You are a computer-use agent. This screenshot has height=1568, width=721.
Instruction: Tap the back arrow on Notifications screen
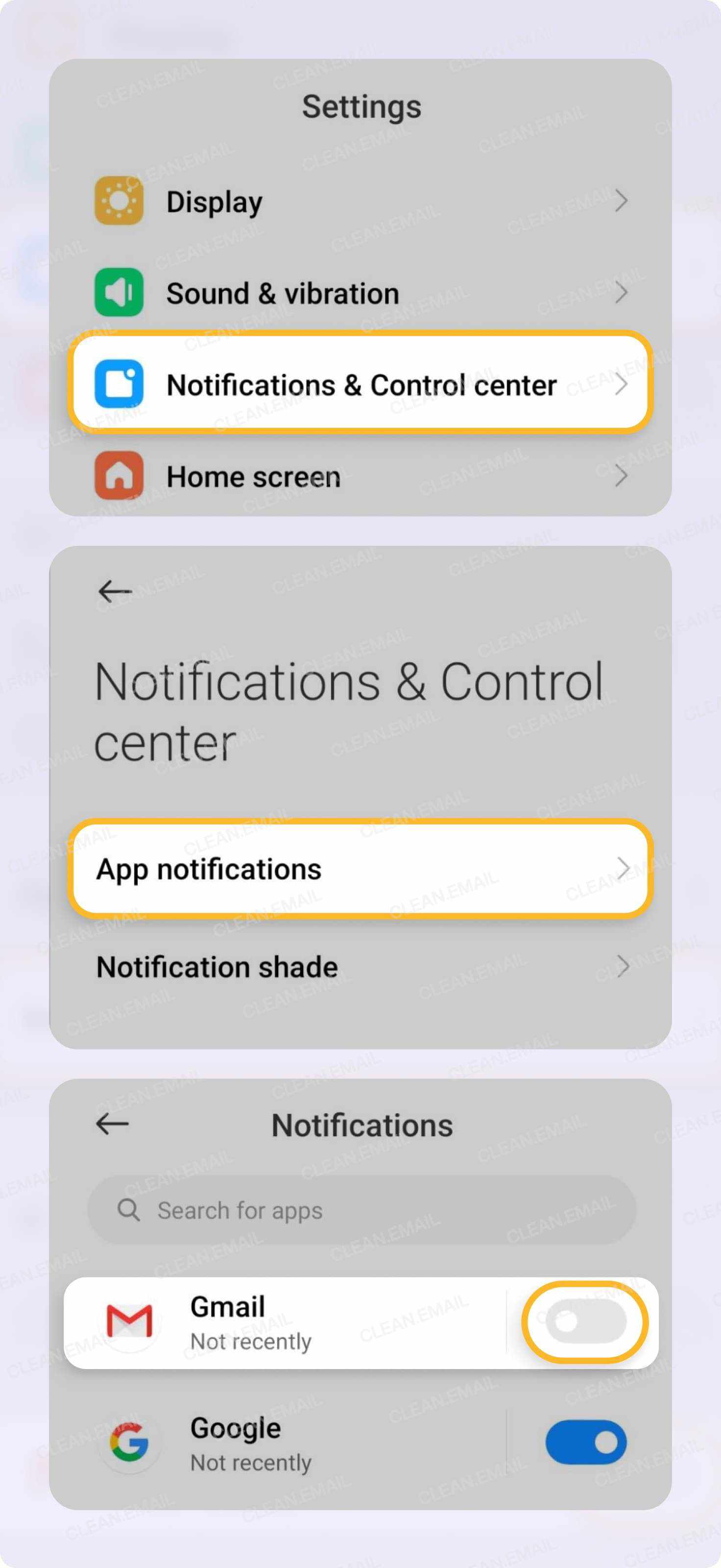(x=112, y=1124)
